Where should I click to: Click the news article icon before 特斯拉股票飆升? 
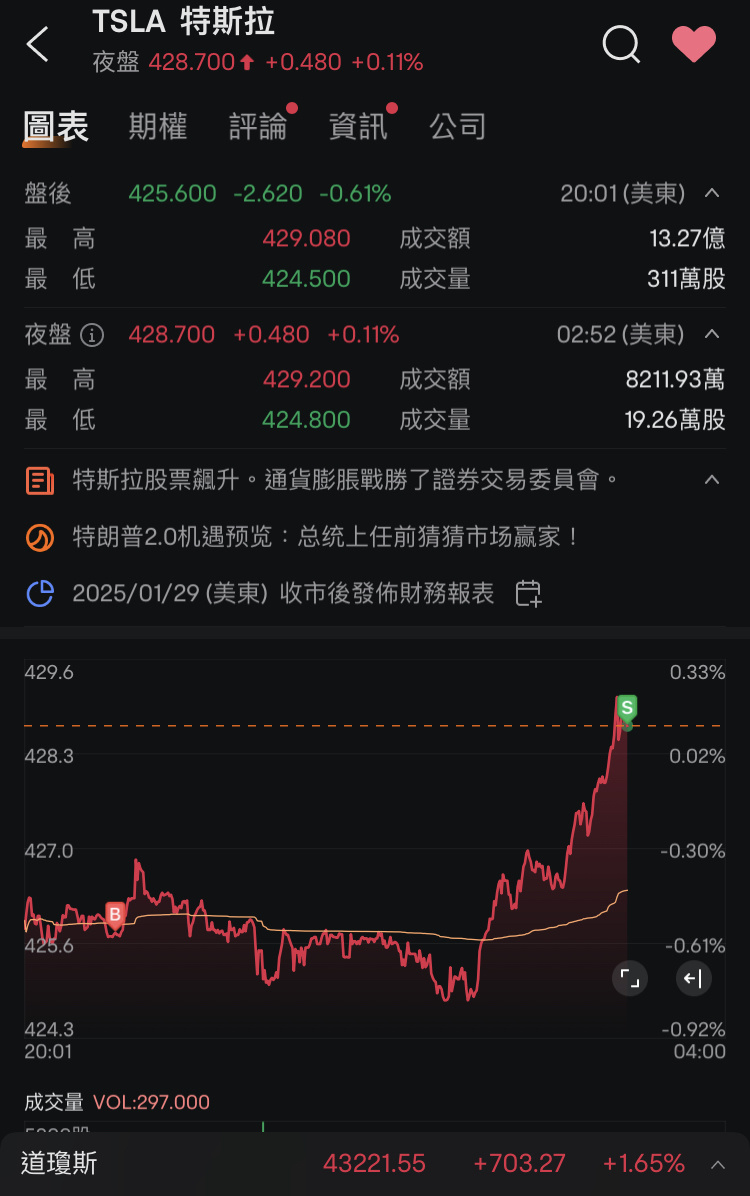[39, 480]
